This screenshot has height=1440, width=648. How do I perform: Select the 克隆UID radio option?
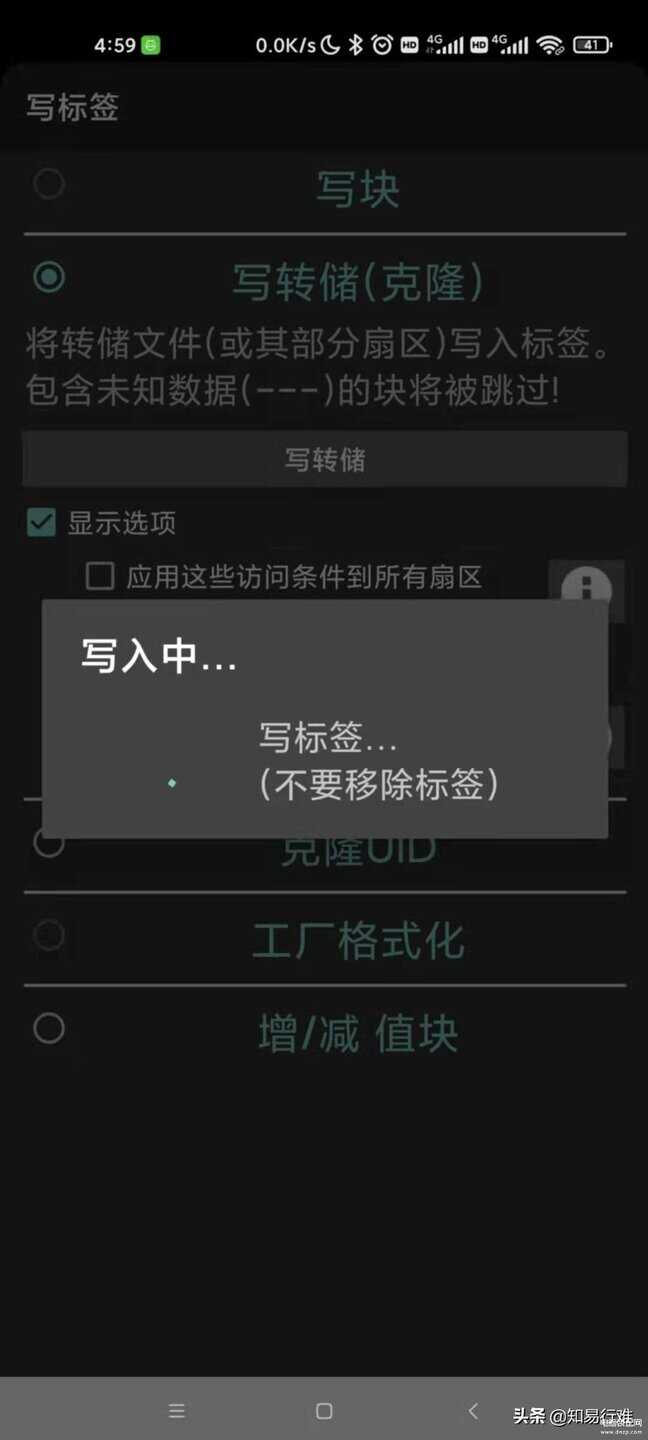49,842
